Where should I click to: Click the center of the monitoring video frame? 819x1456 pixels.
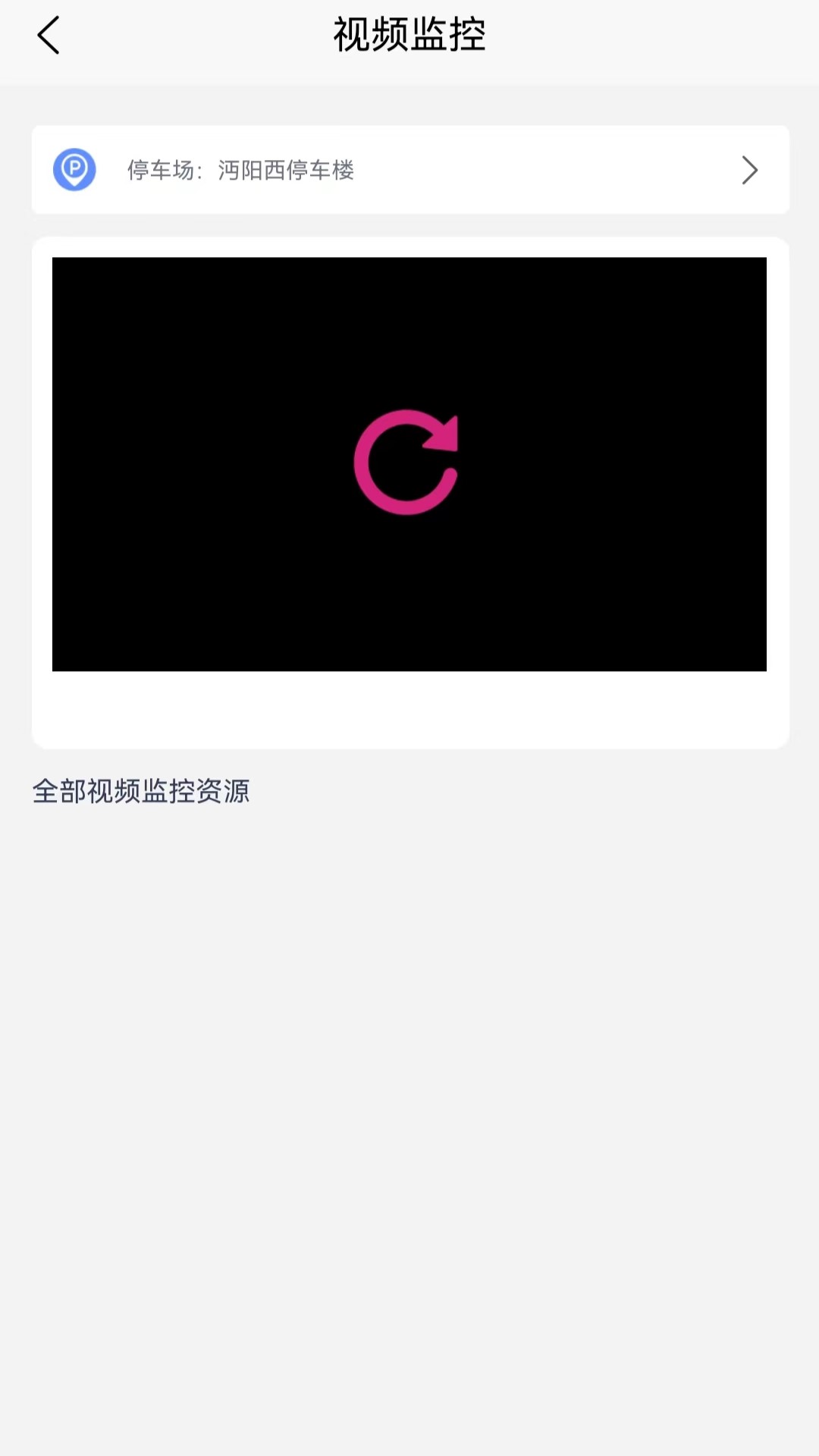[409, 463]
